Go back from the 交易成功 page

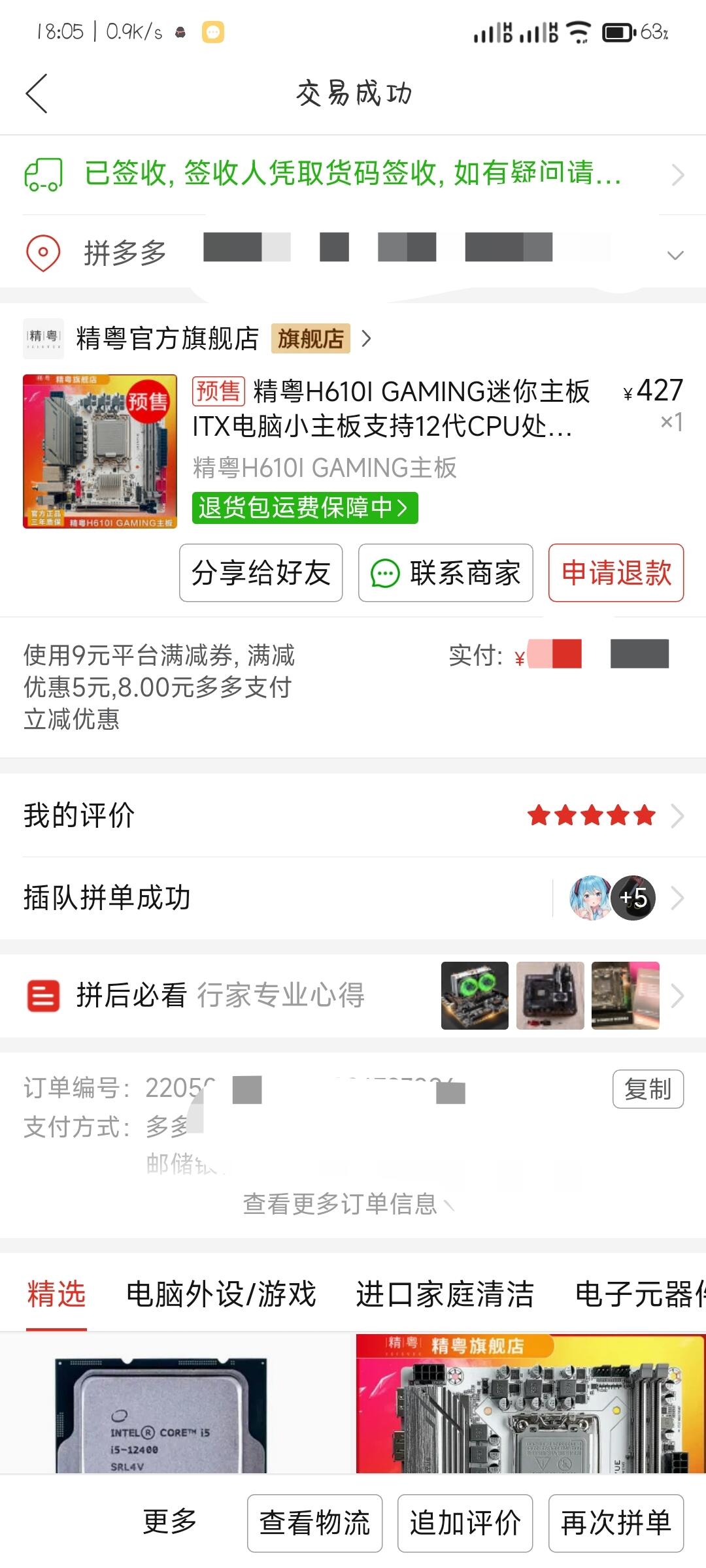[x=37, y=93]
